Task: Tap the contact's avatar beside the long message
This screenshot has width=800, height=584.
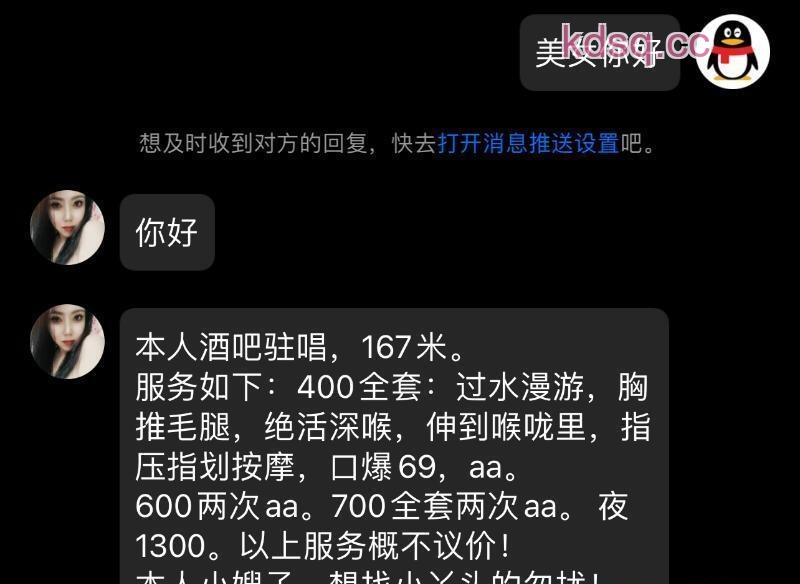Action: pyautogui.click(x=67, y=342)
